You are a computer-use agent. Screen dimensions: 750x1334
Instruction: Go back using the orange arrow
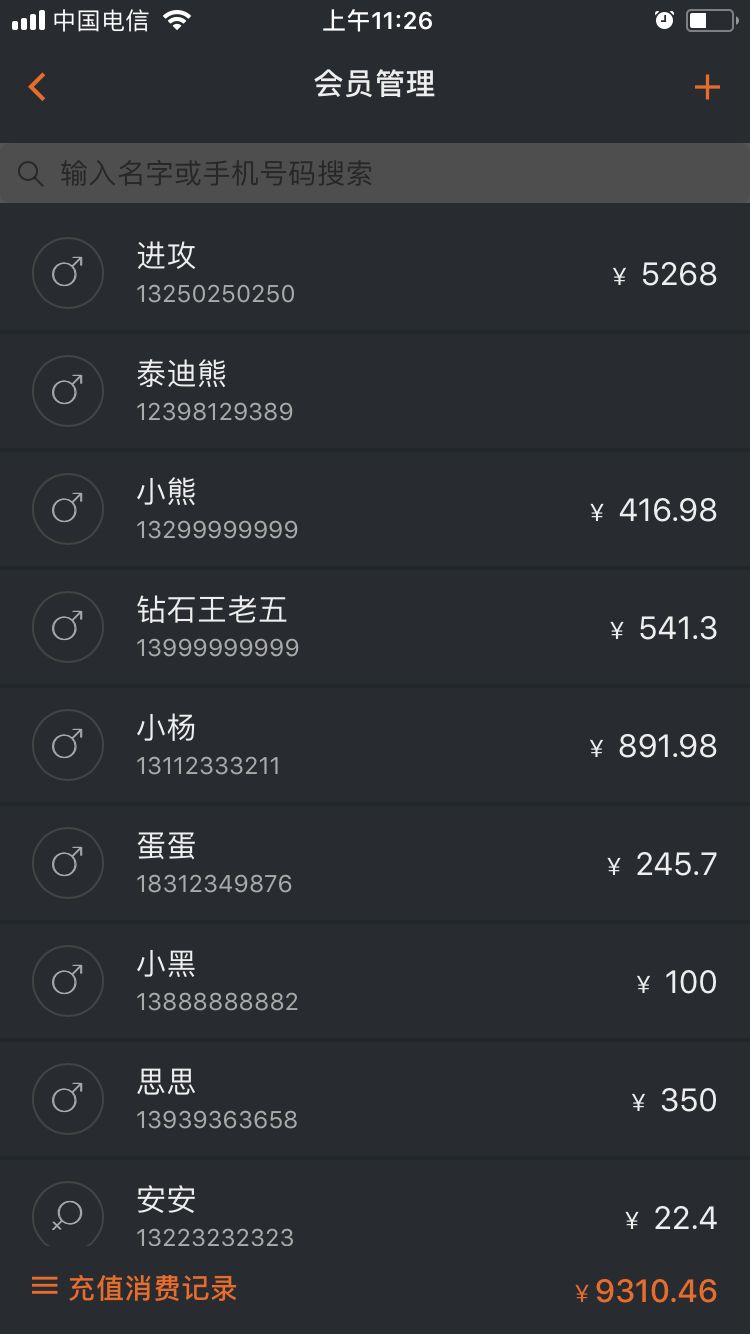pos(37,87)
